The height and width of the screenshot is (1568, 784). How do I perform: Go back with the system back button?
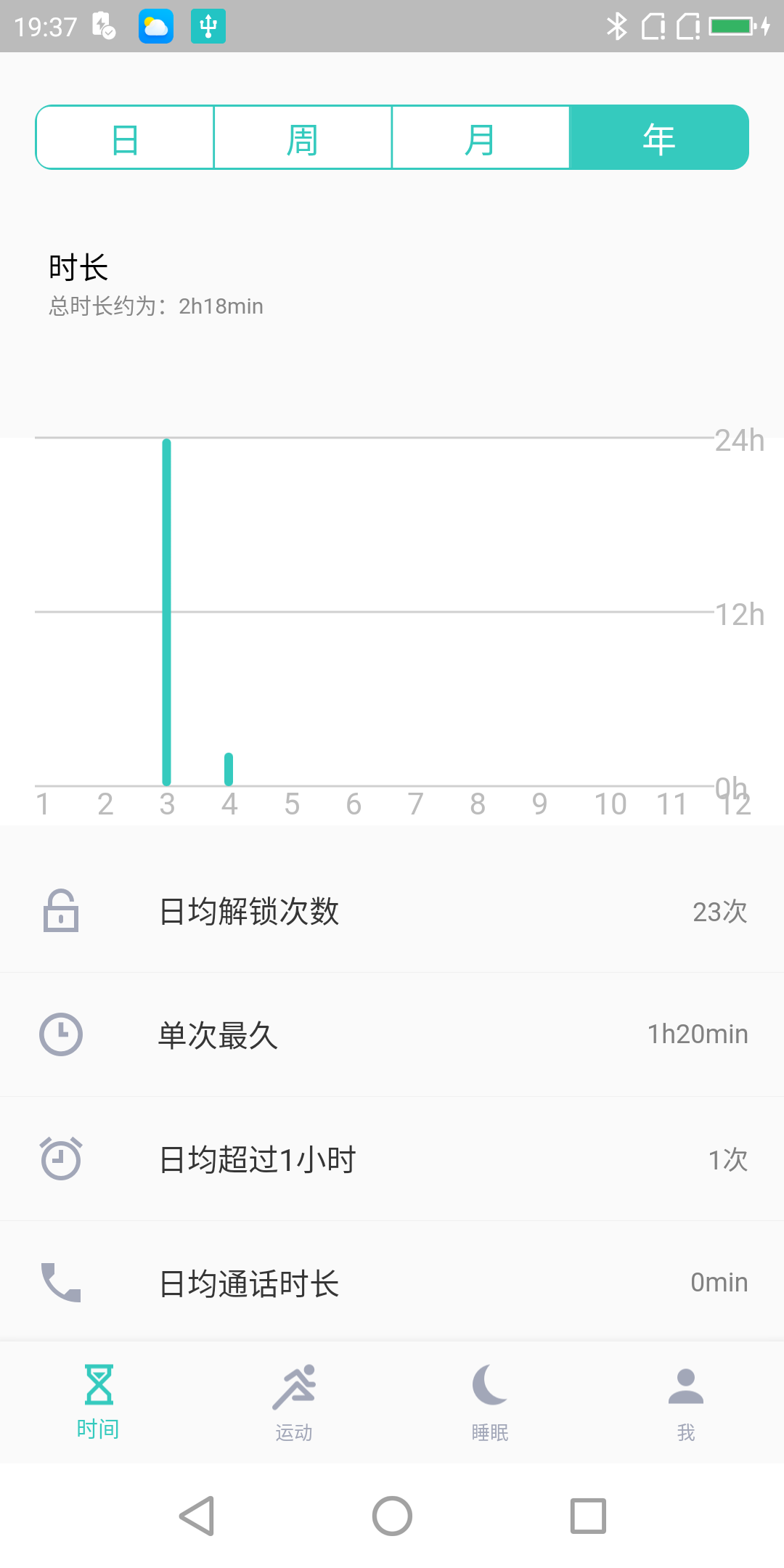tap(196, 1516)
